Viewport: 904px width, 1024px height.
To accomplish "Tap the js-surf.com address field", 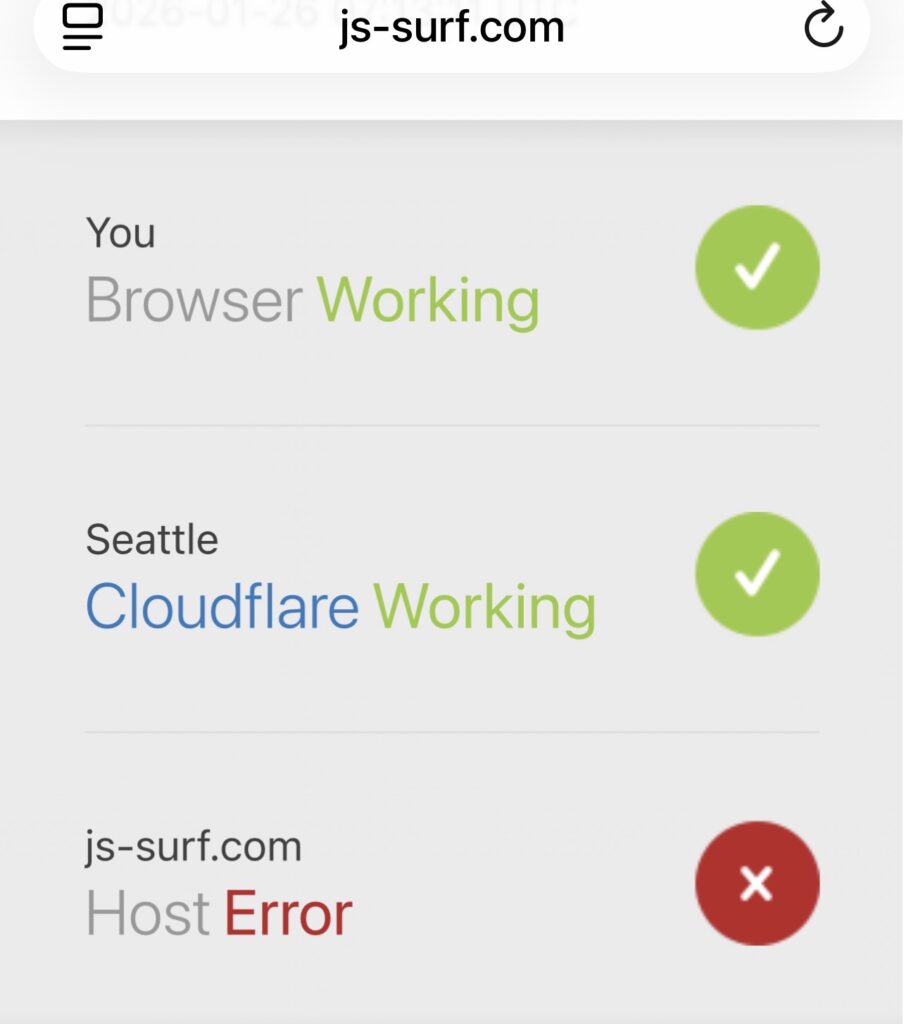I will tap(451, 28).
